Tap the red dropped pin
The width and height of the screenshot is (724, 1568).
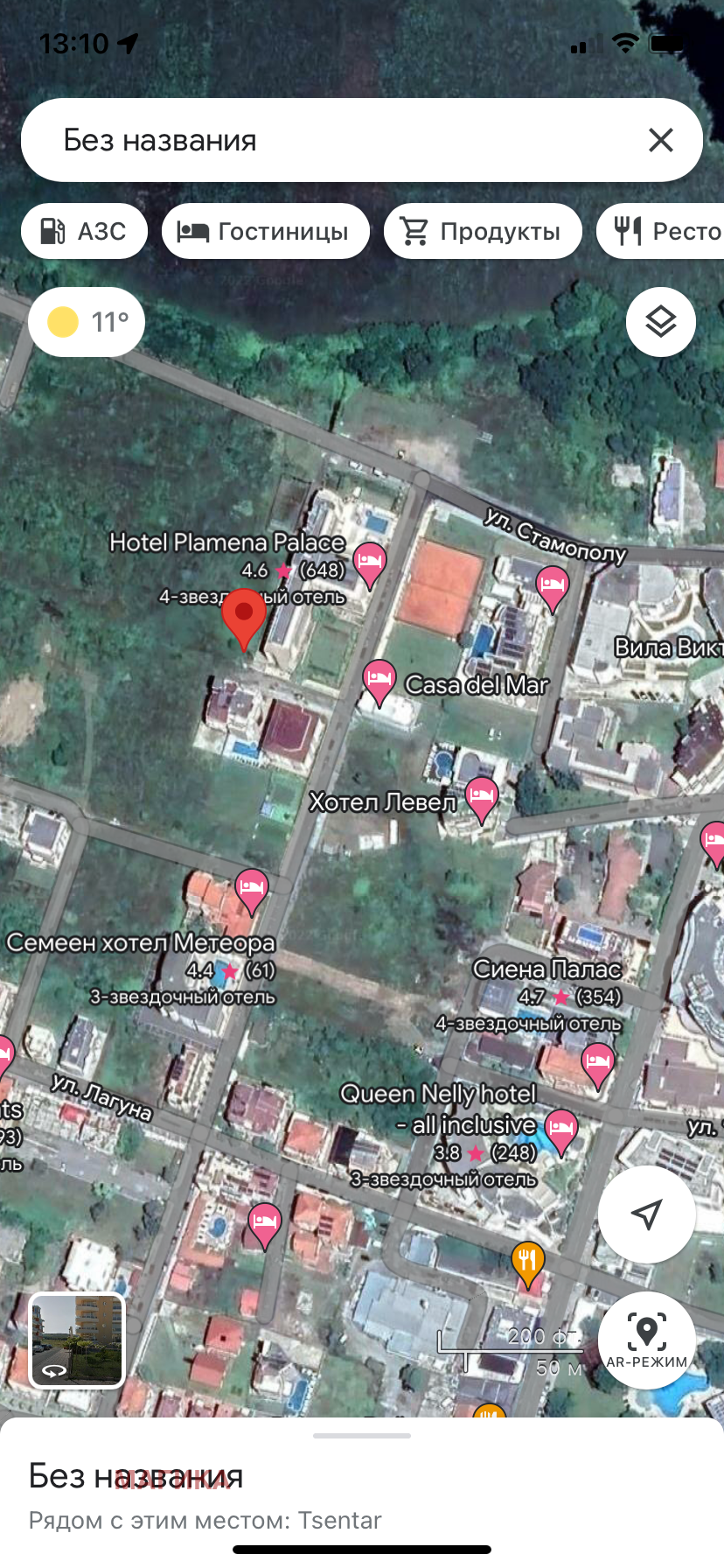tap(244, 616)
